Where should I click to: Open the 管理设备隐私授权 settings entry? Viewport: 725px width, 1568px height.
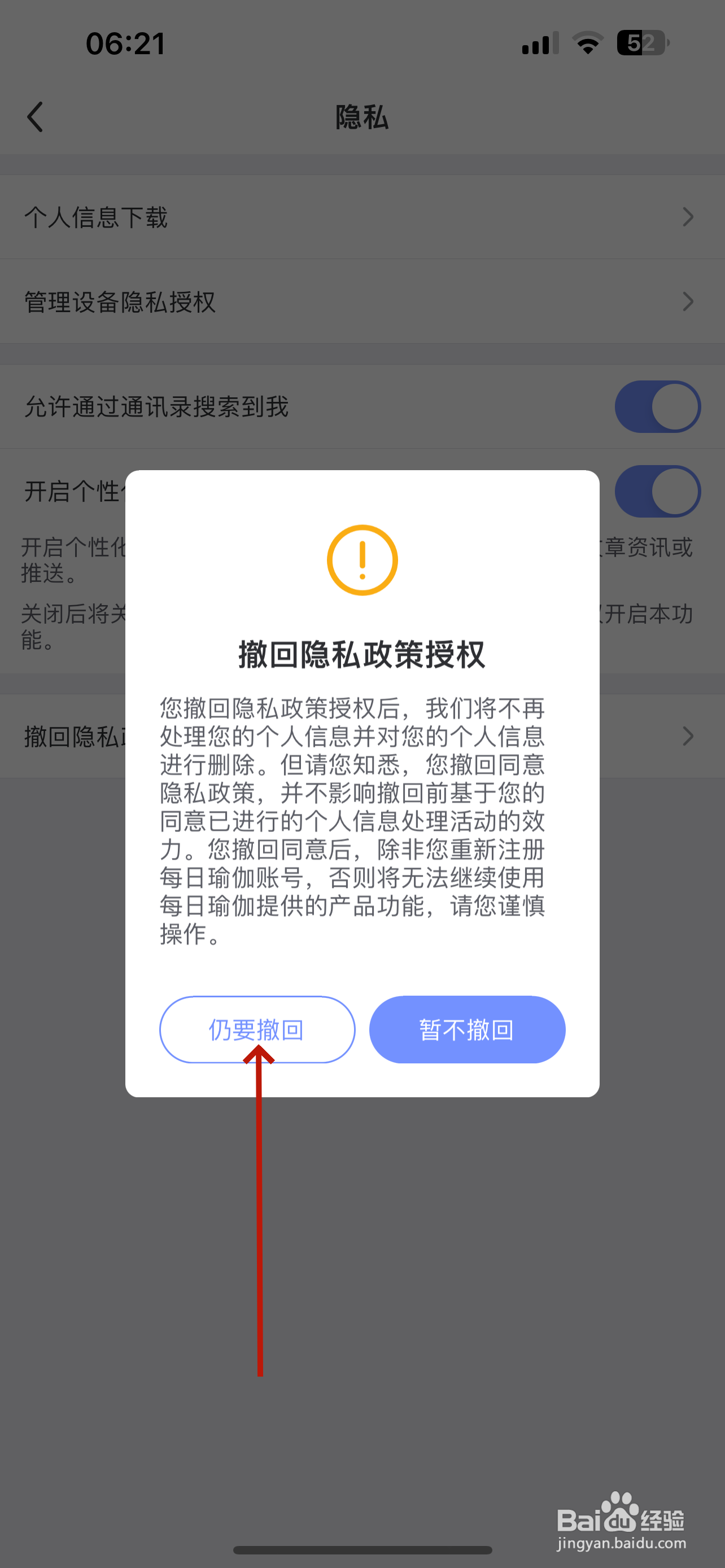click(x=119, y=301)
